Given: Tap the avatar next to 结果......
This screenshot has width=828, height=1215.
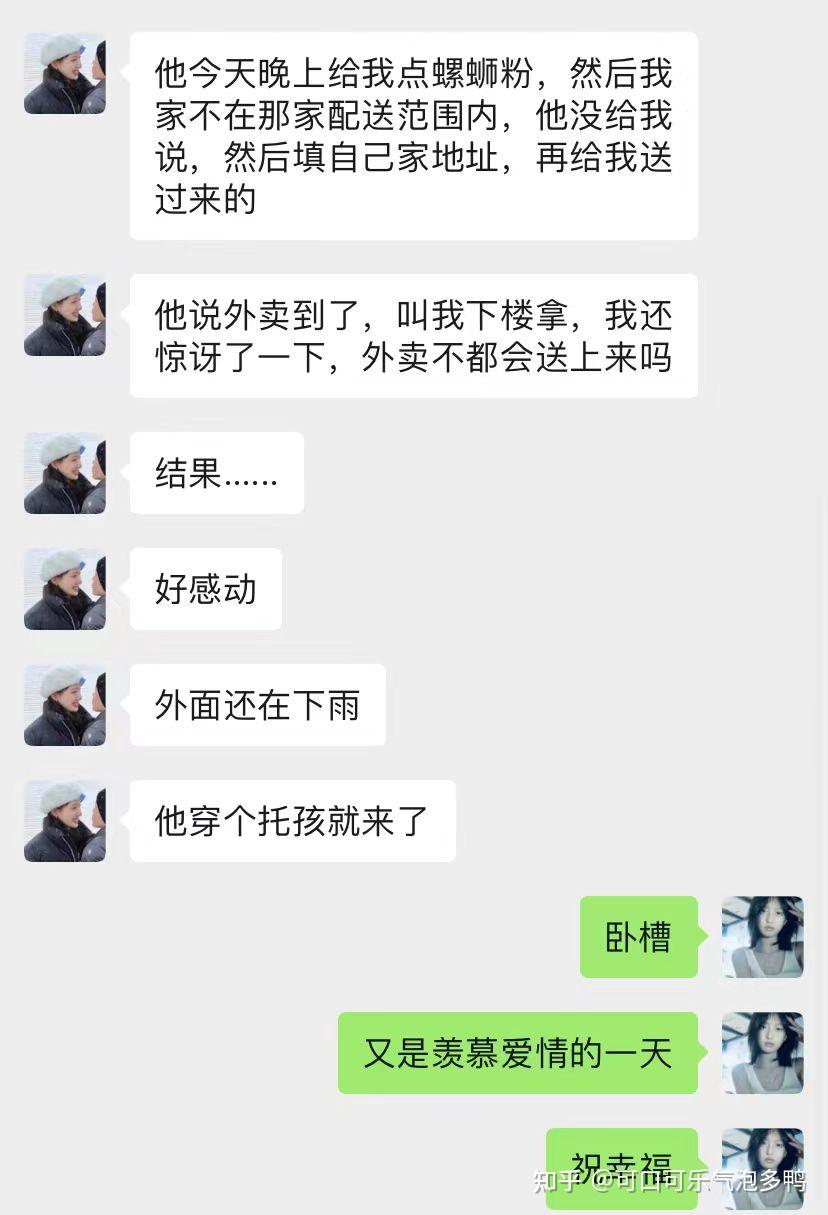Looking at the screenshot, I should click(65, 473).
